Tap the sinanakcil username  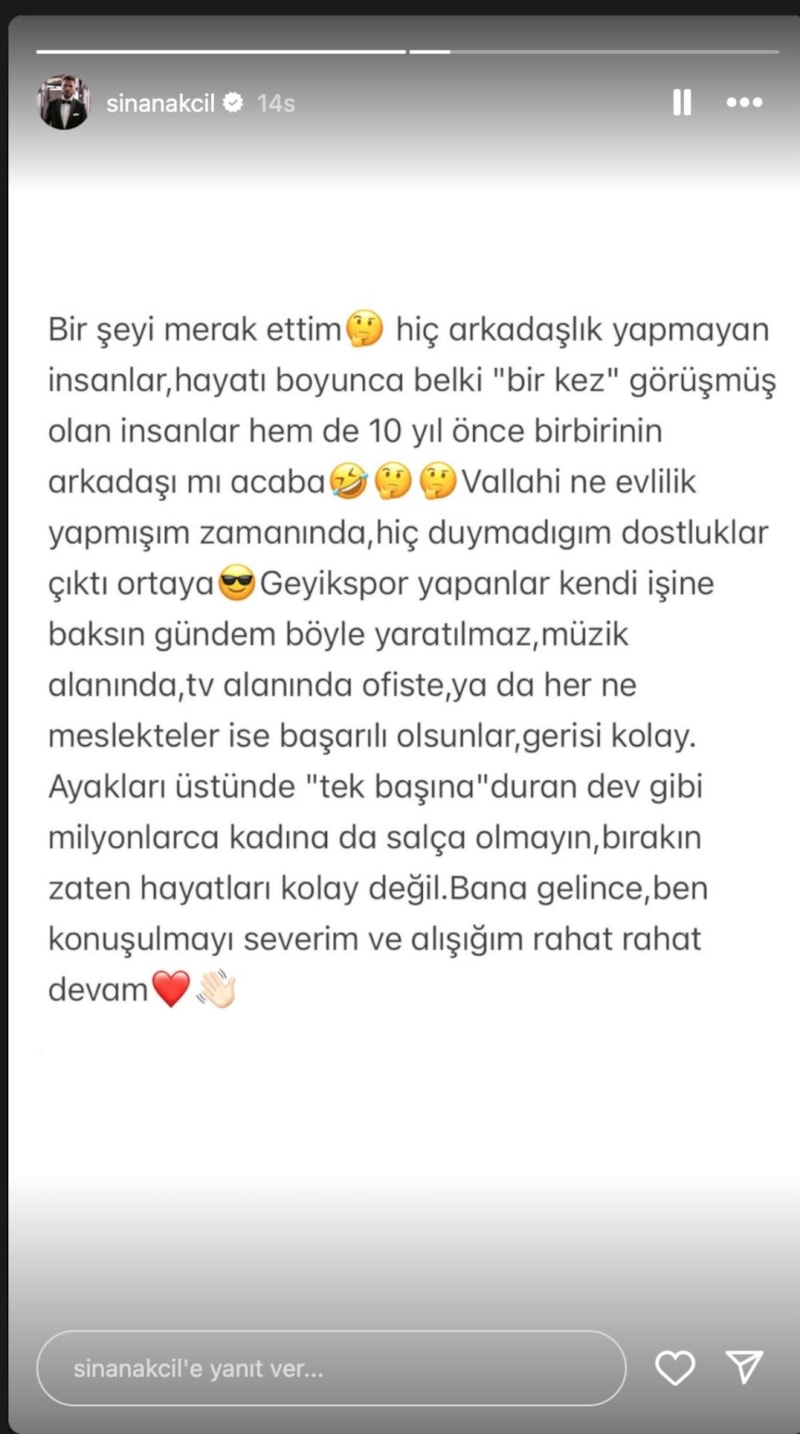[161, 103]
